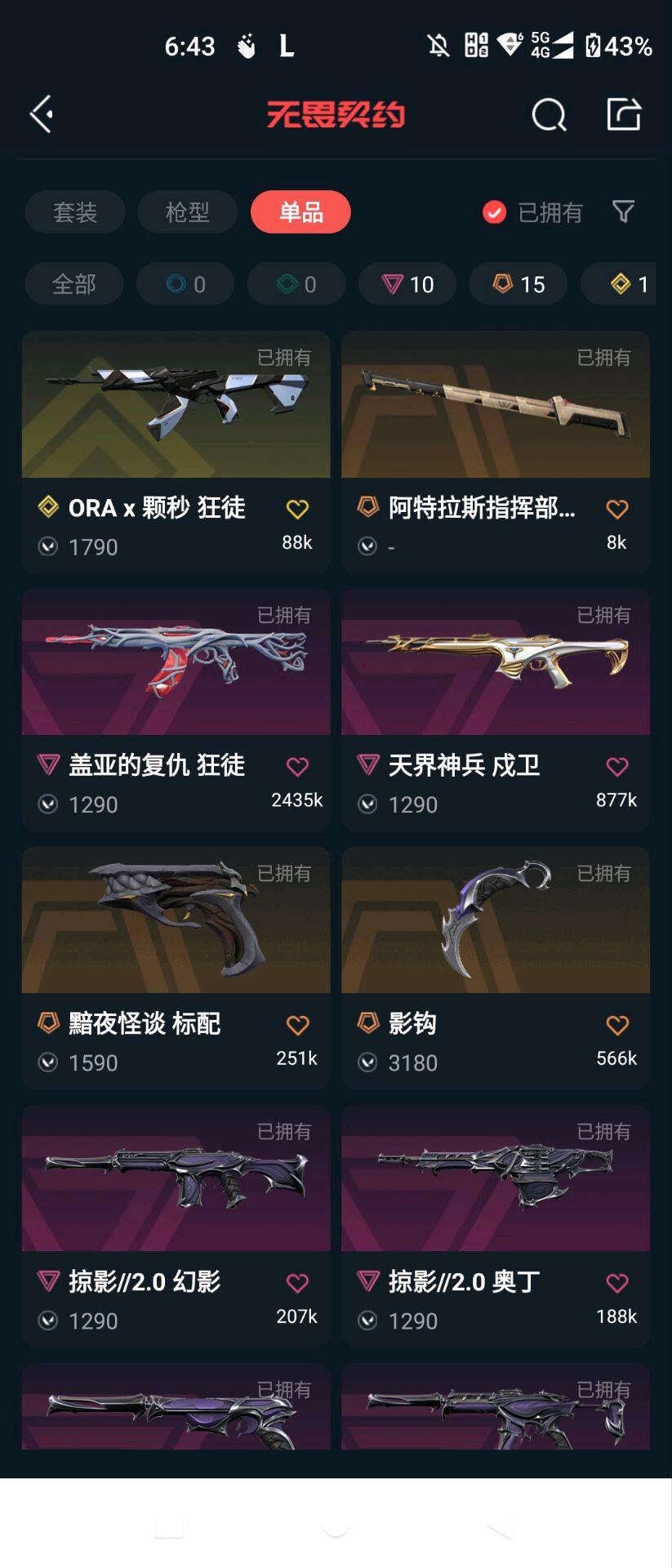Like the 掠影//2.0 幻影 skin
The width and height of the screenshot is (672, 1568).
297,1283
